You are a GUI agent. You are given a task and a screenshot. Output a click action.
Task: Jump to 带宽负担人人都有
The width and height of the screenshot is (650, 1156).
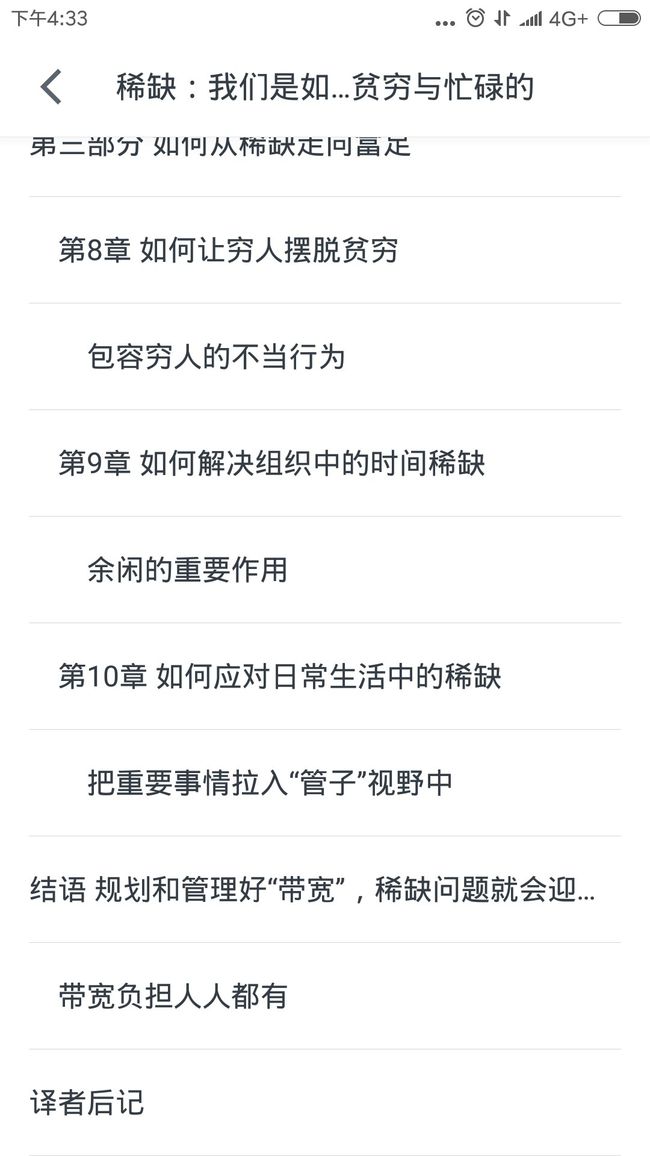pos(325,997)
